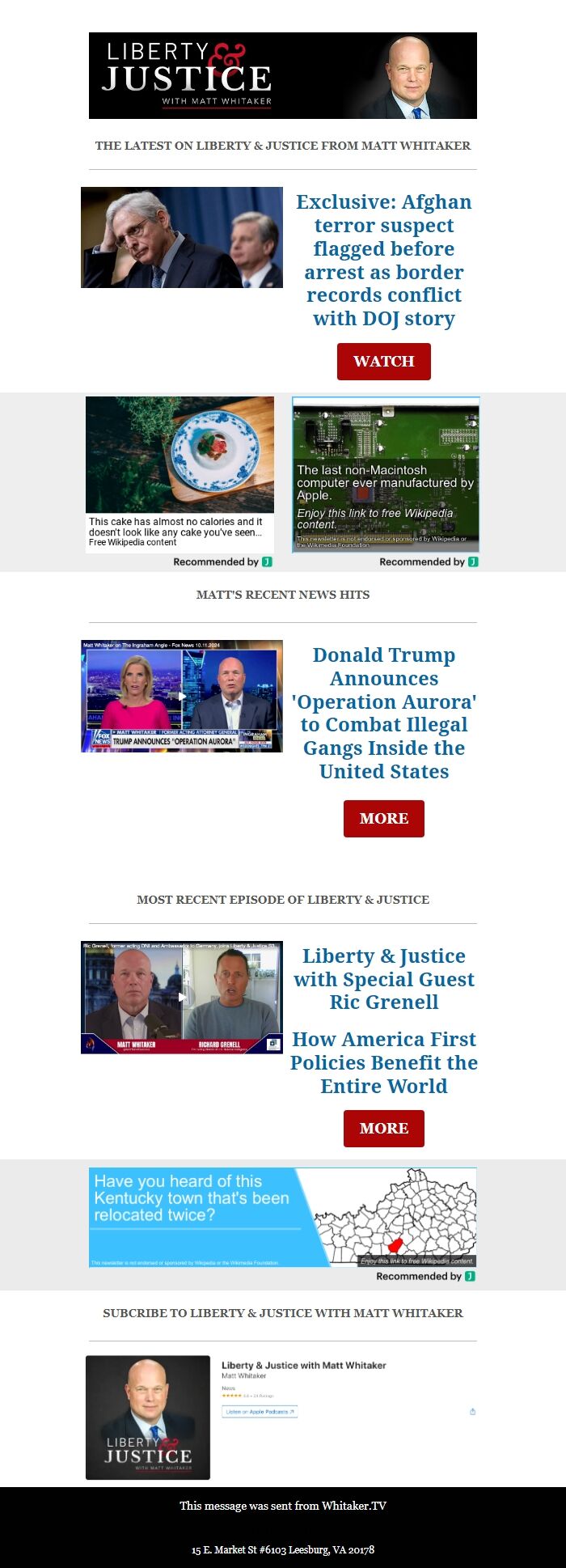566x1568 pixels.
Task: Share the podcast via share icon
Action: point(472,1412)
